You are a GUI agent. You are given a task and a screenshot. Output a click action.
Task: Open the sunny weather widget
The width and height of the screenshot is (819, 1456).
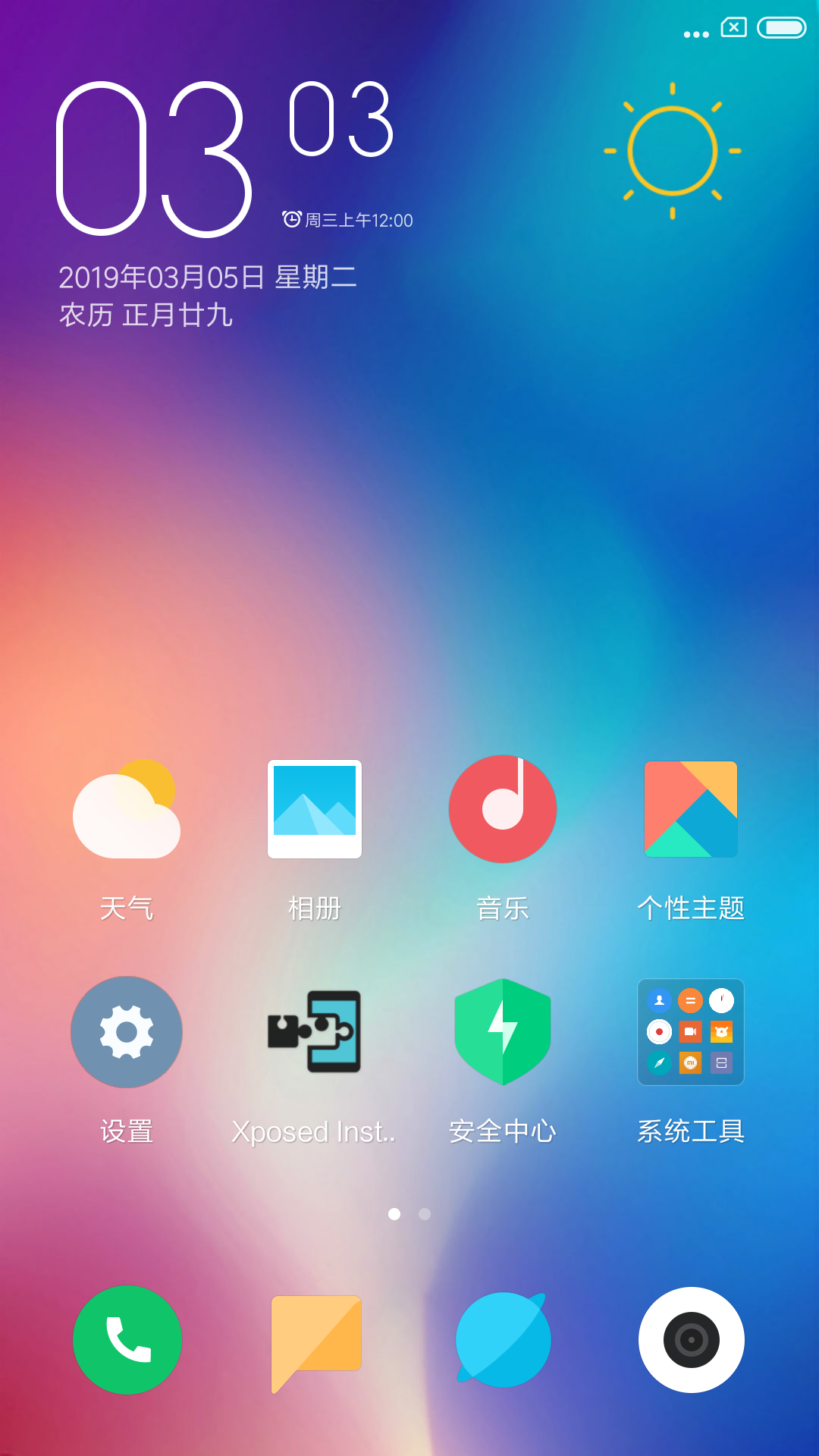(x=673, y=151)
